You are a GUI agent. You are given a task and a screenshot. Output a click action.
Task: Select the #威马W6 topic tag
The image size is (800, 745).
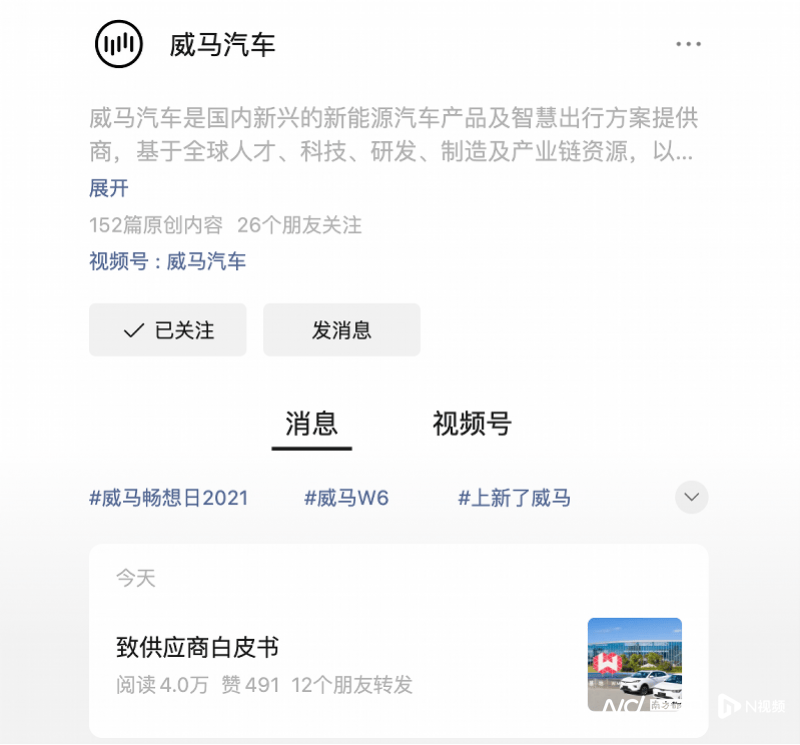[x=346, y=497]
